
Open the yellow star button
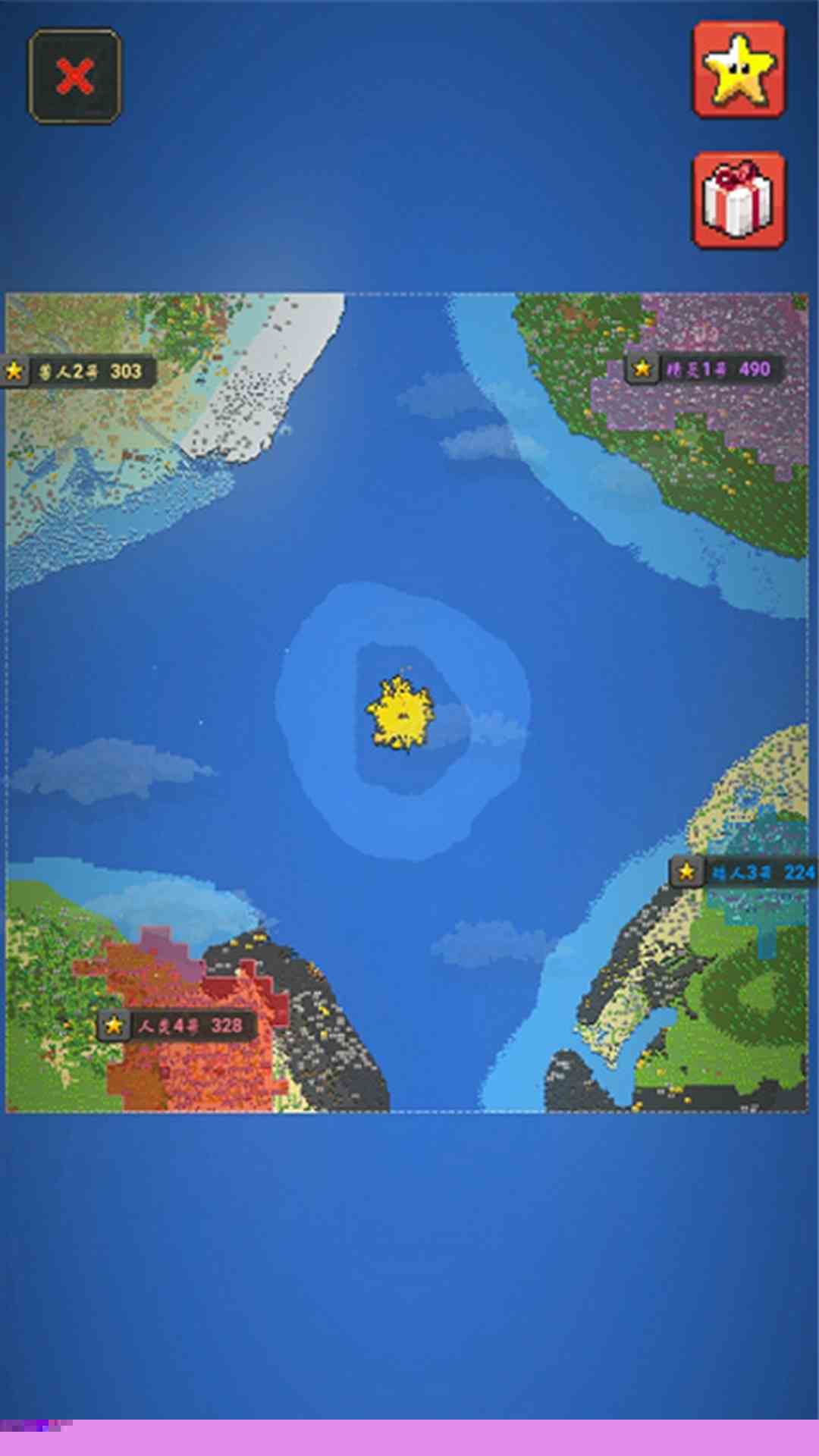[739, 69]
